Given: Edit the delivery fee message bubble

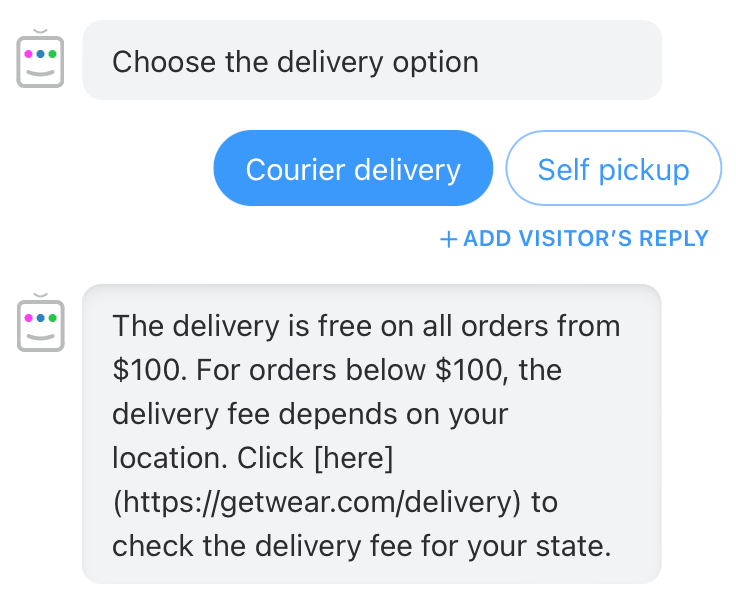Looking at the screenshot, I should (371, 435).
